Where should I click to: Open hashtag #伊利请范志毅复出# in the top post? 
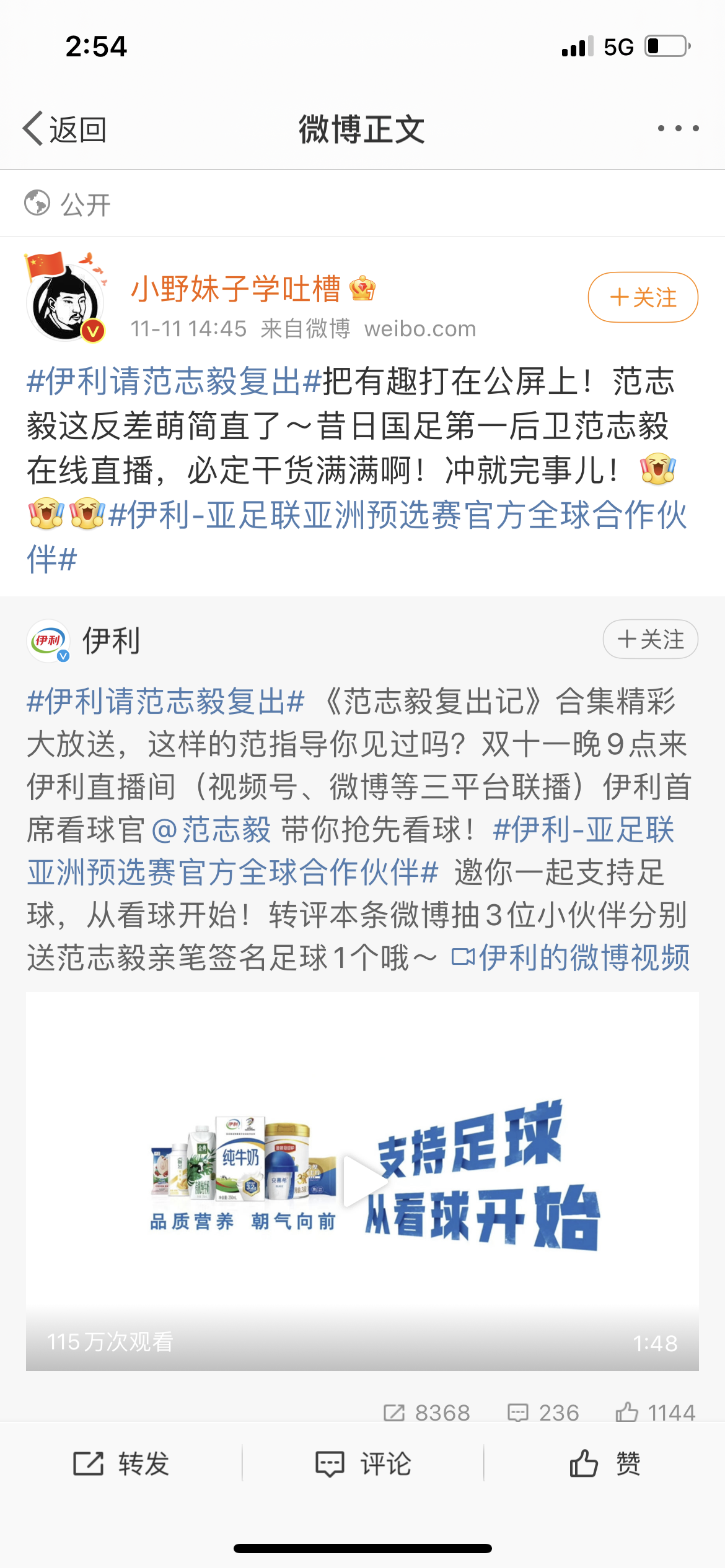point(174,380)
